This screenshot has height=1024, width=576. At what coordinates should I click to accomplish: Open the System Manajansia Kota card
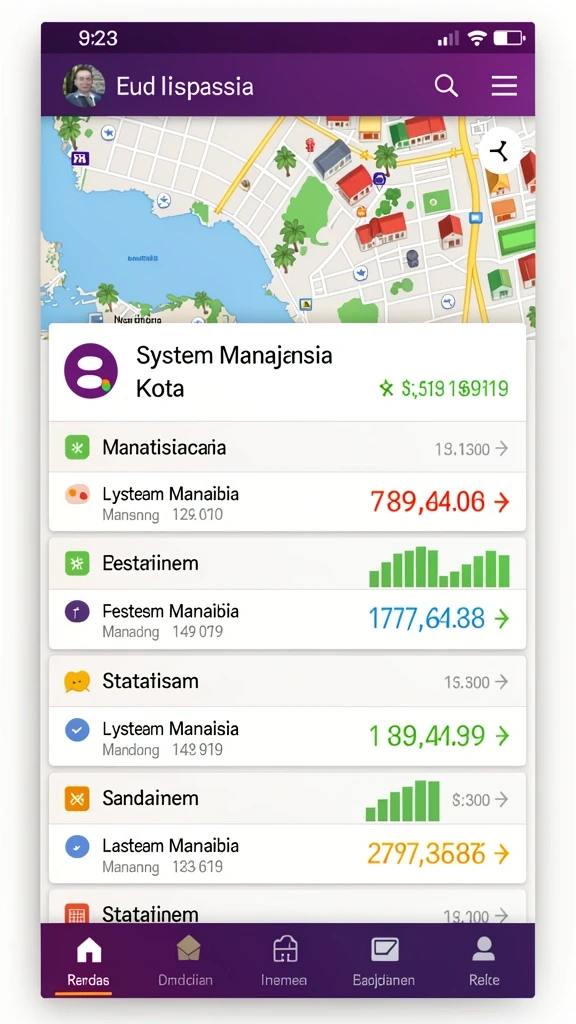pyautogui.click(x=287, y=372)
